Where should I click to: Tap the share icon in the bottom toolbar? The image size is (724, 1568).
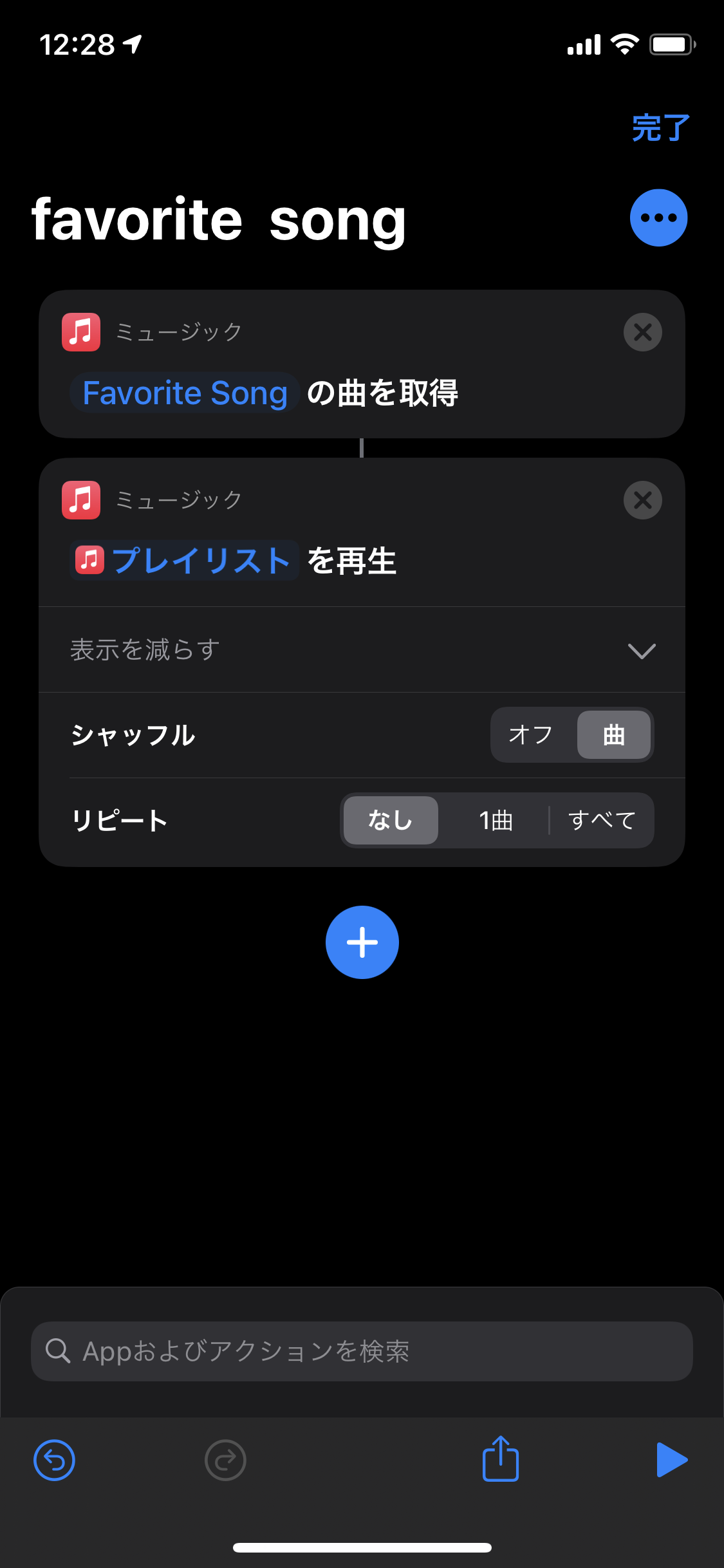point(500,1459)
